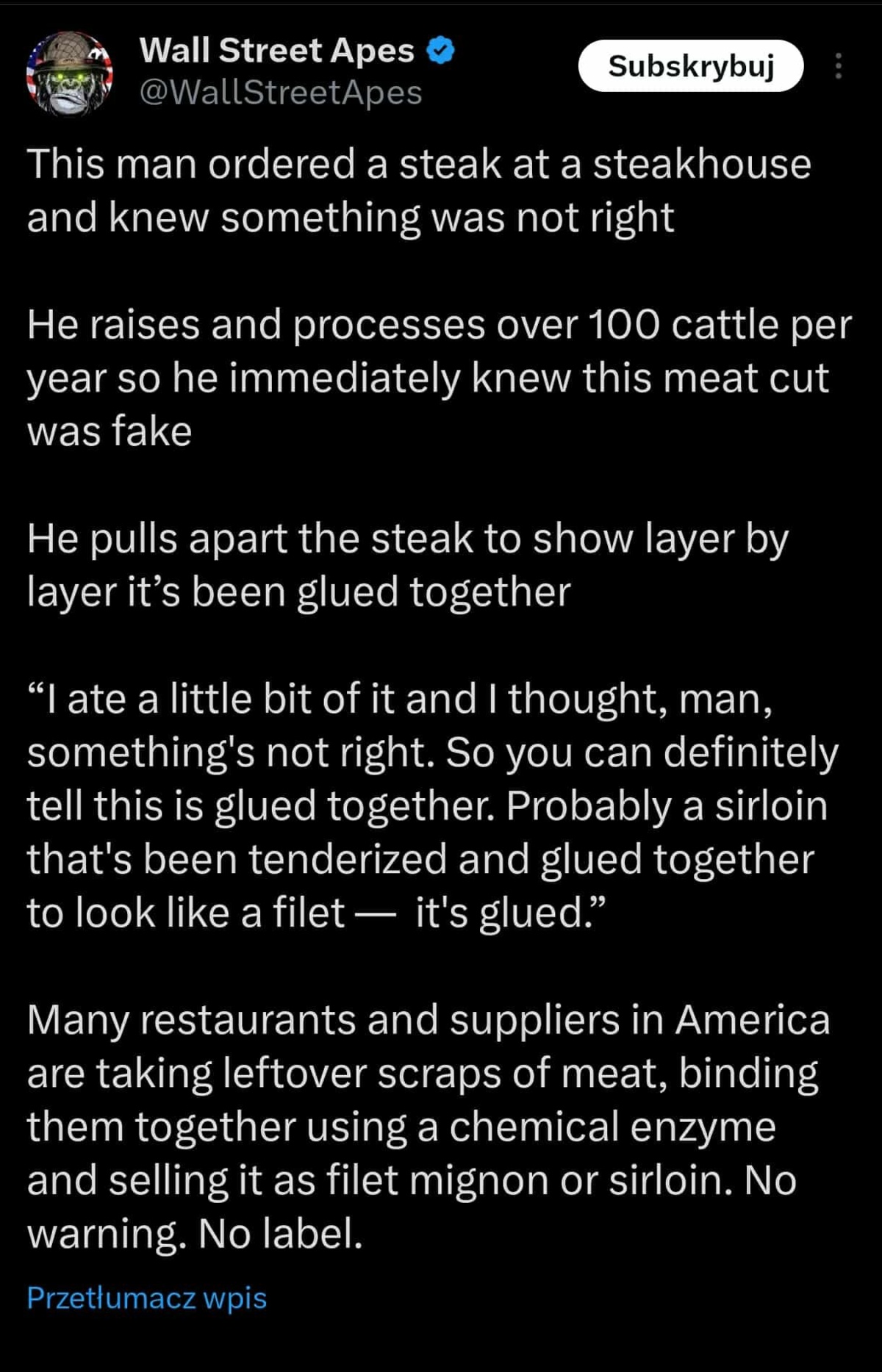Open the post's three-dot overflow menu
Viewport: 882px width, 1372px height.
tap(838, 66)
